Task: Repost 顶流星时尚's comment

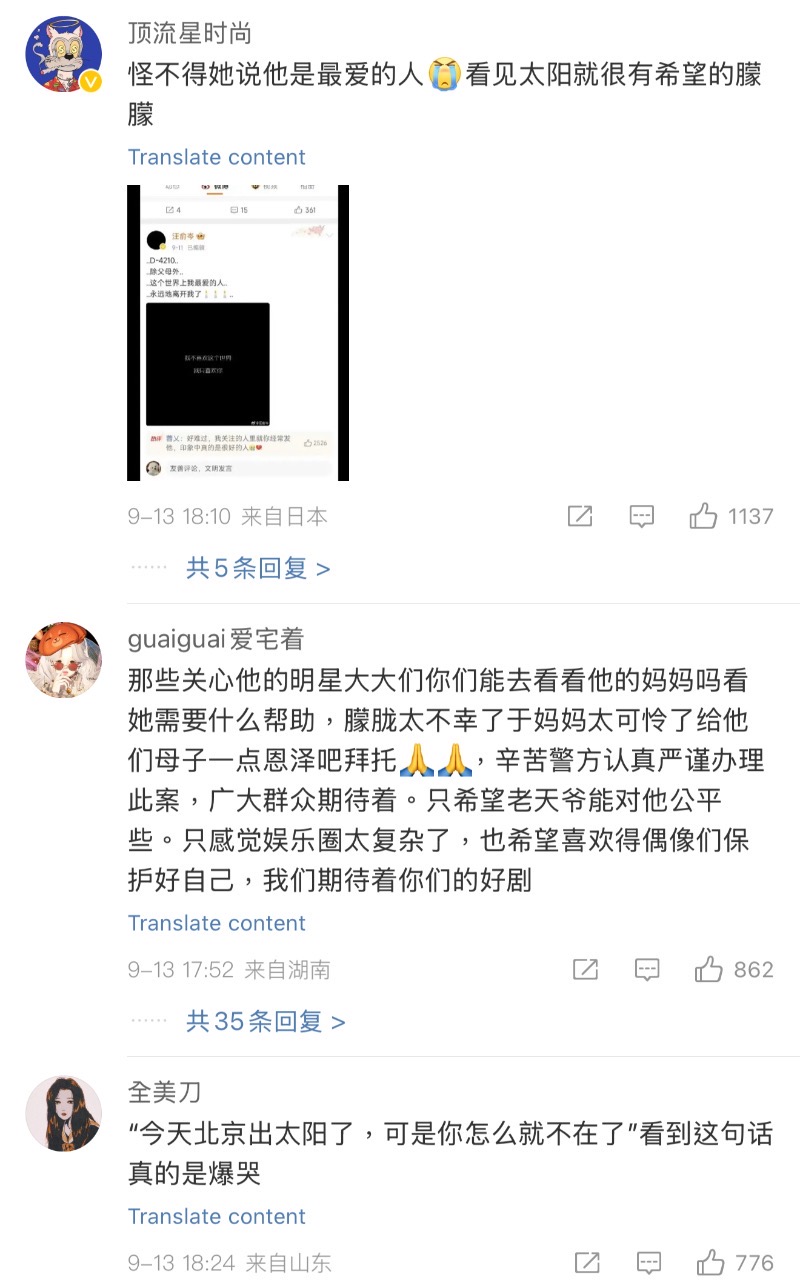Action: tap(580, 516)
